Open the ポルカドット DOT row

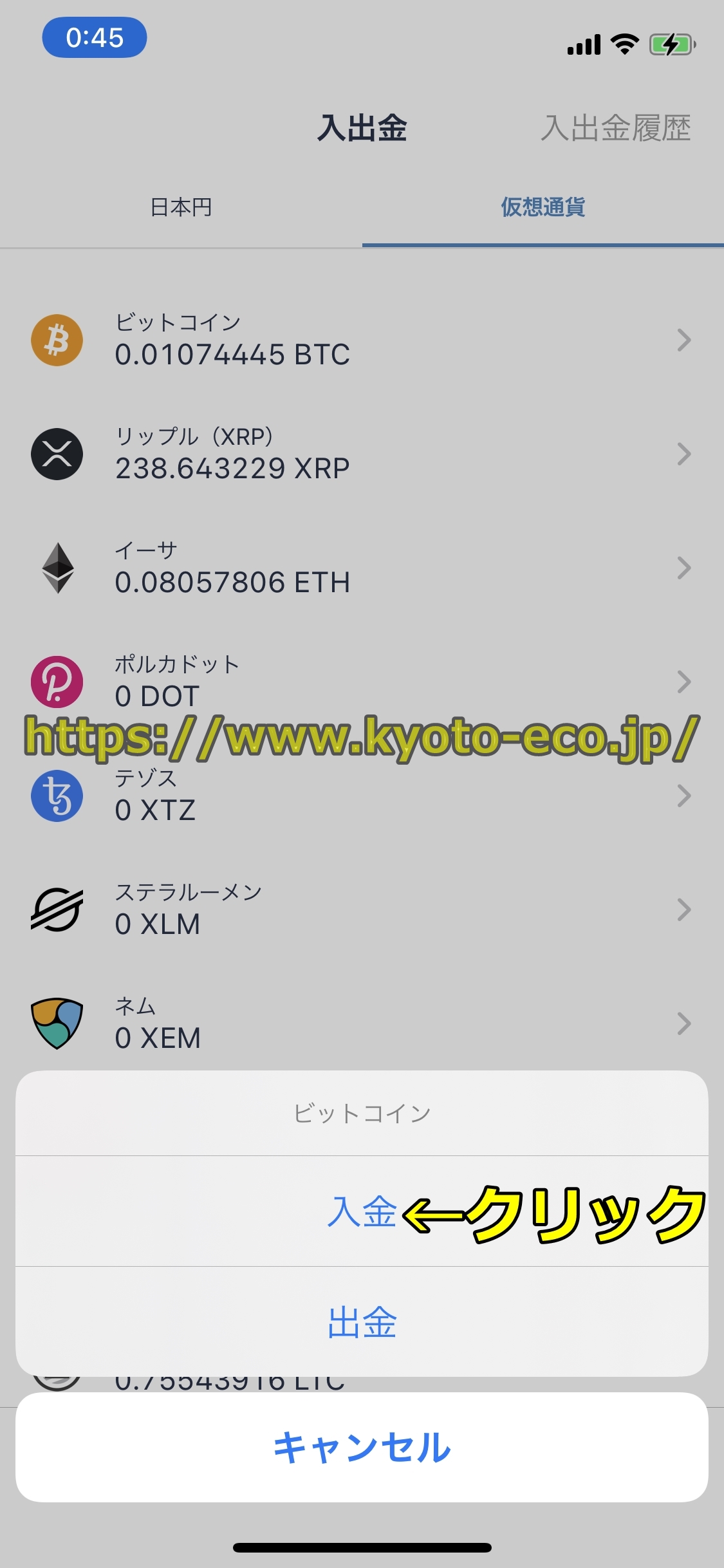[x=362, y=681]
